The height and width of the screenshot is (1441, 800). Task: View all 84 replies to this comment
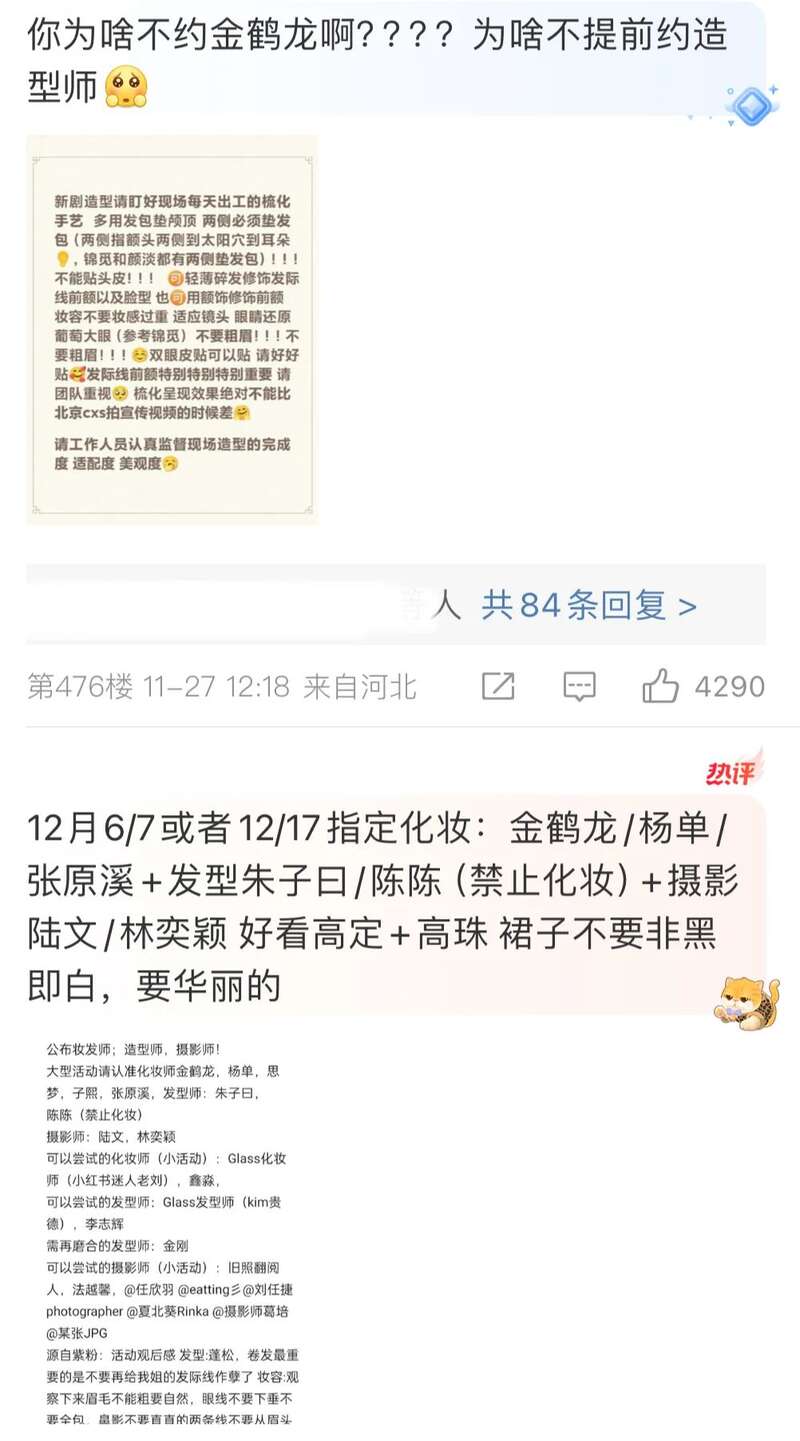pyautogui.click(x=588, y=605)
